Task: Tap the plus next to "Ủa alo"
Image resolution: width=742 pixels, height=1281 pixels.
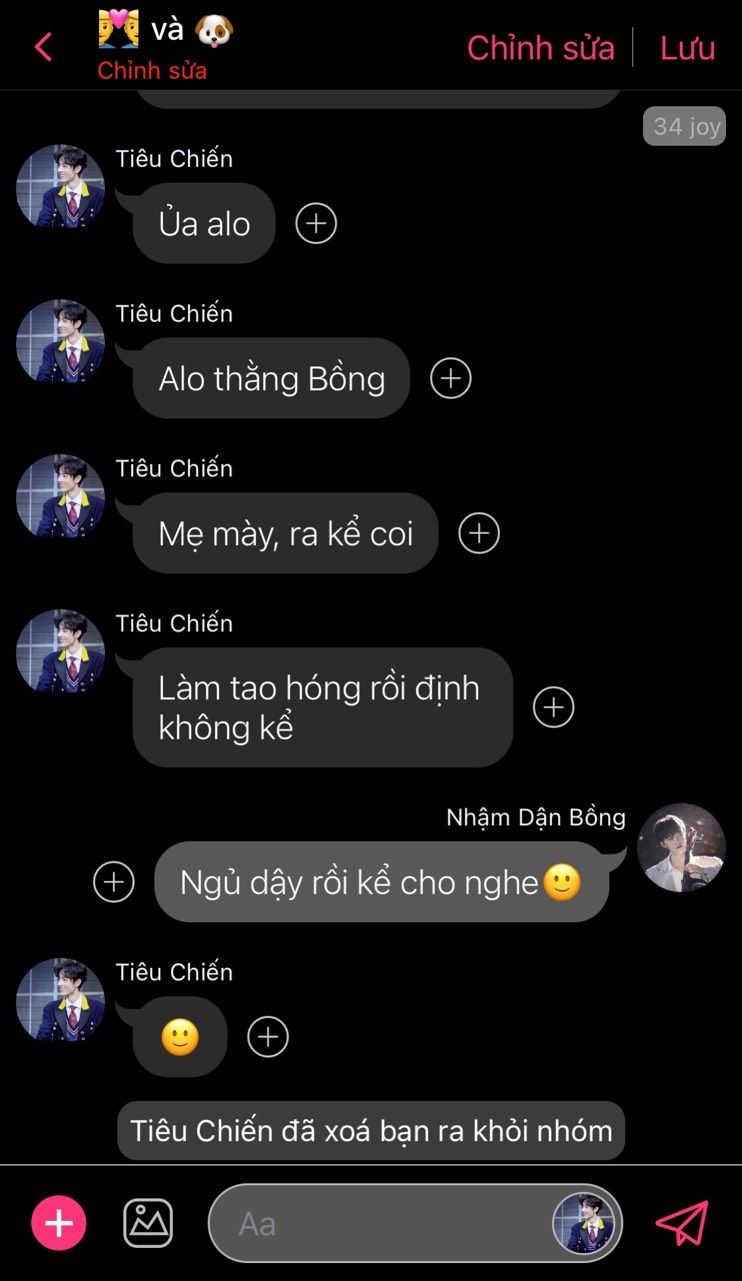Action: point(316,223)
